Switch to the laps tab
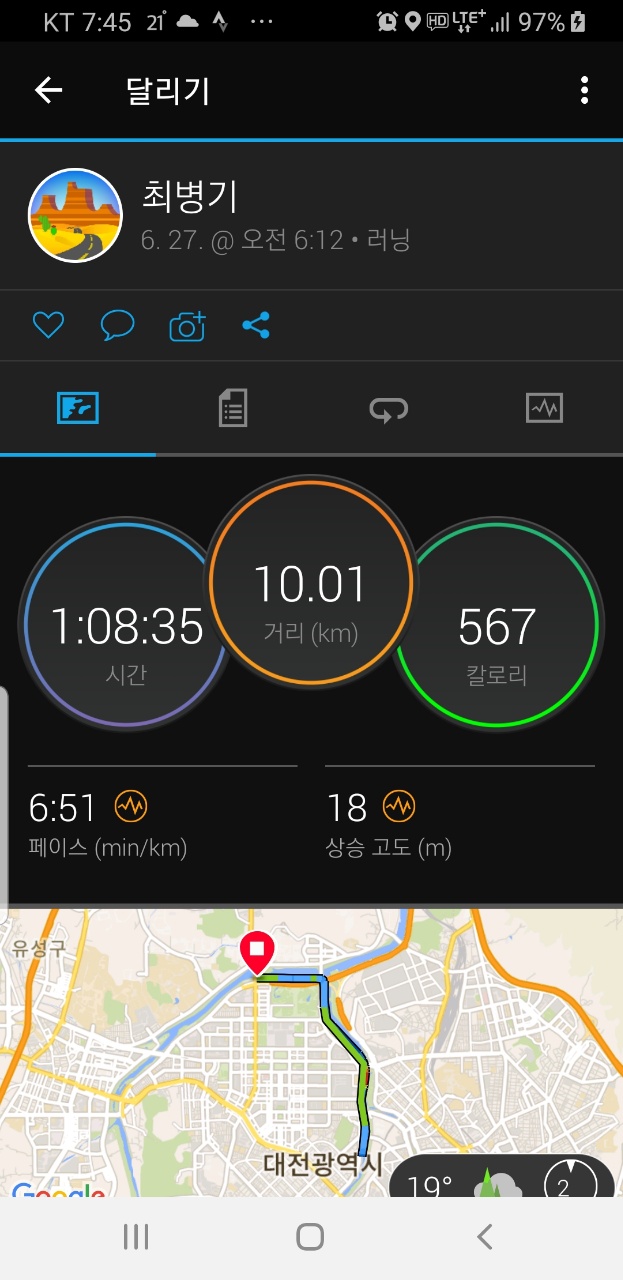This screenshot has height=1280, width=623. [x=389, y=408]
